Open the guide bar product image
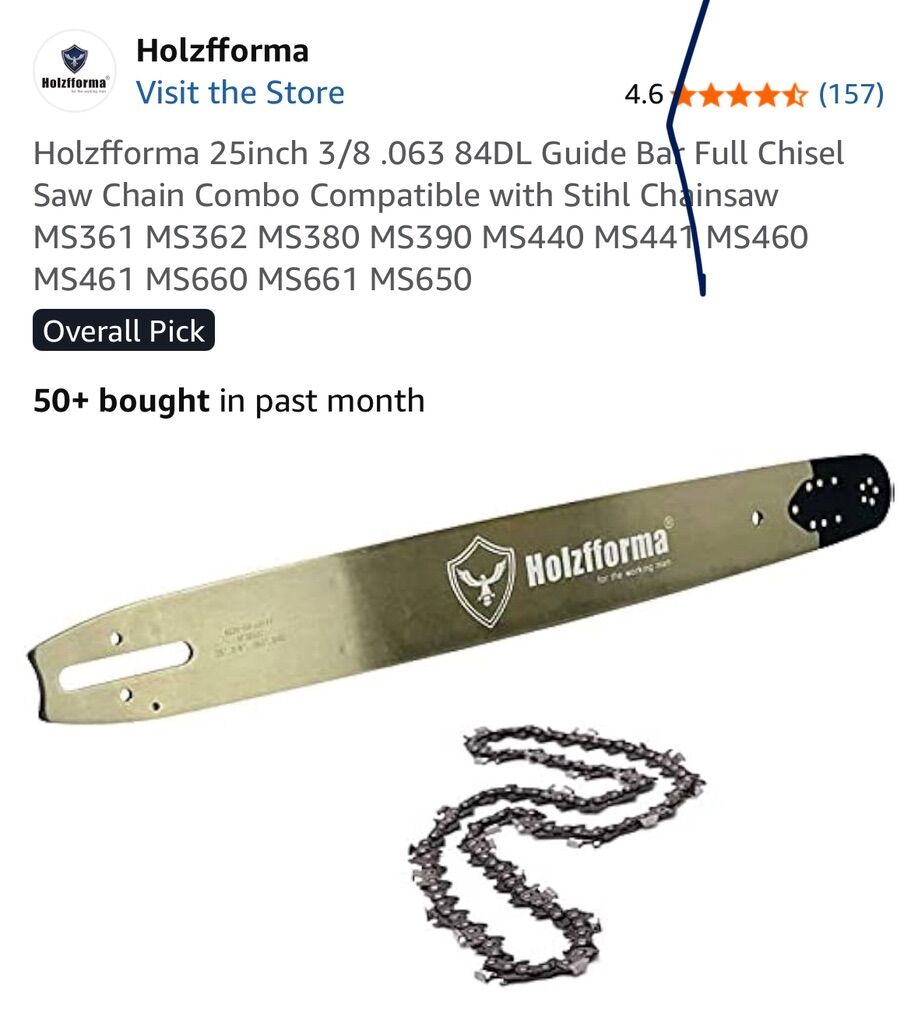 click(x=458, y=590)
